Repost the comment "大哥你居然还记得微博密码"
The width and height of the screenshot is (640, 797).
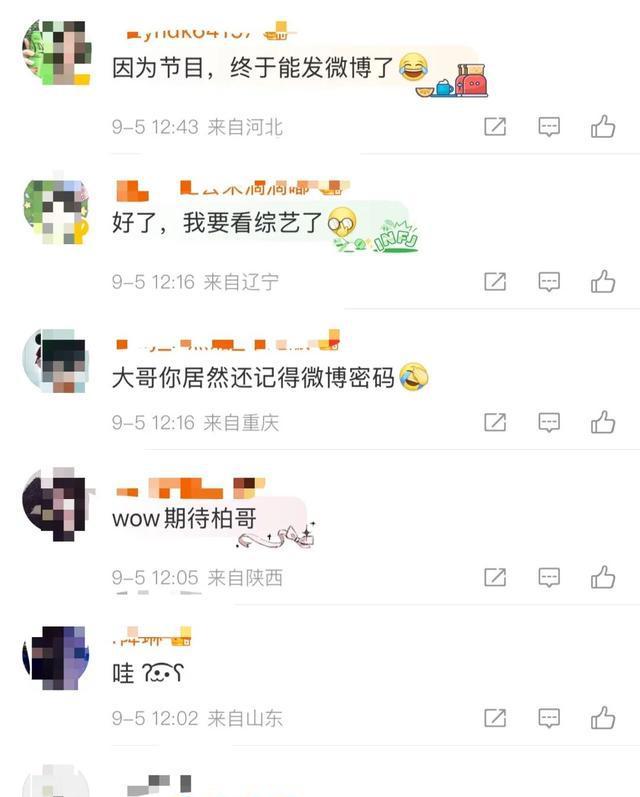click(495, 423)
